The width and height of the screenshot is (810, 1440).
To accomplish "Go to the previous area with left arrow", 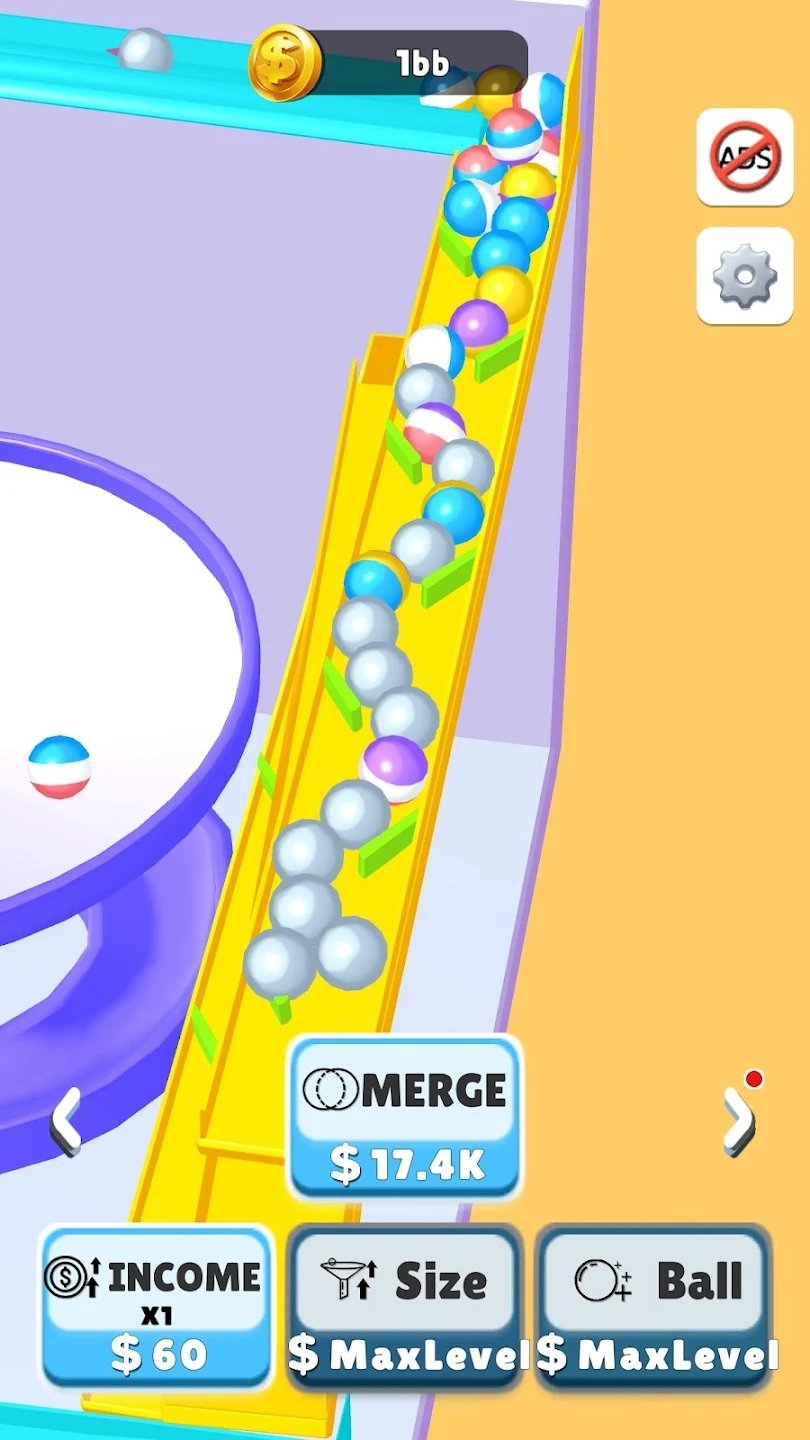I will (66, 1122).
